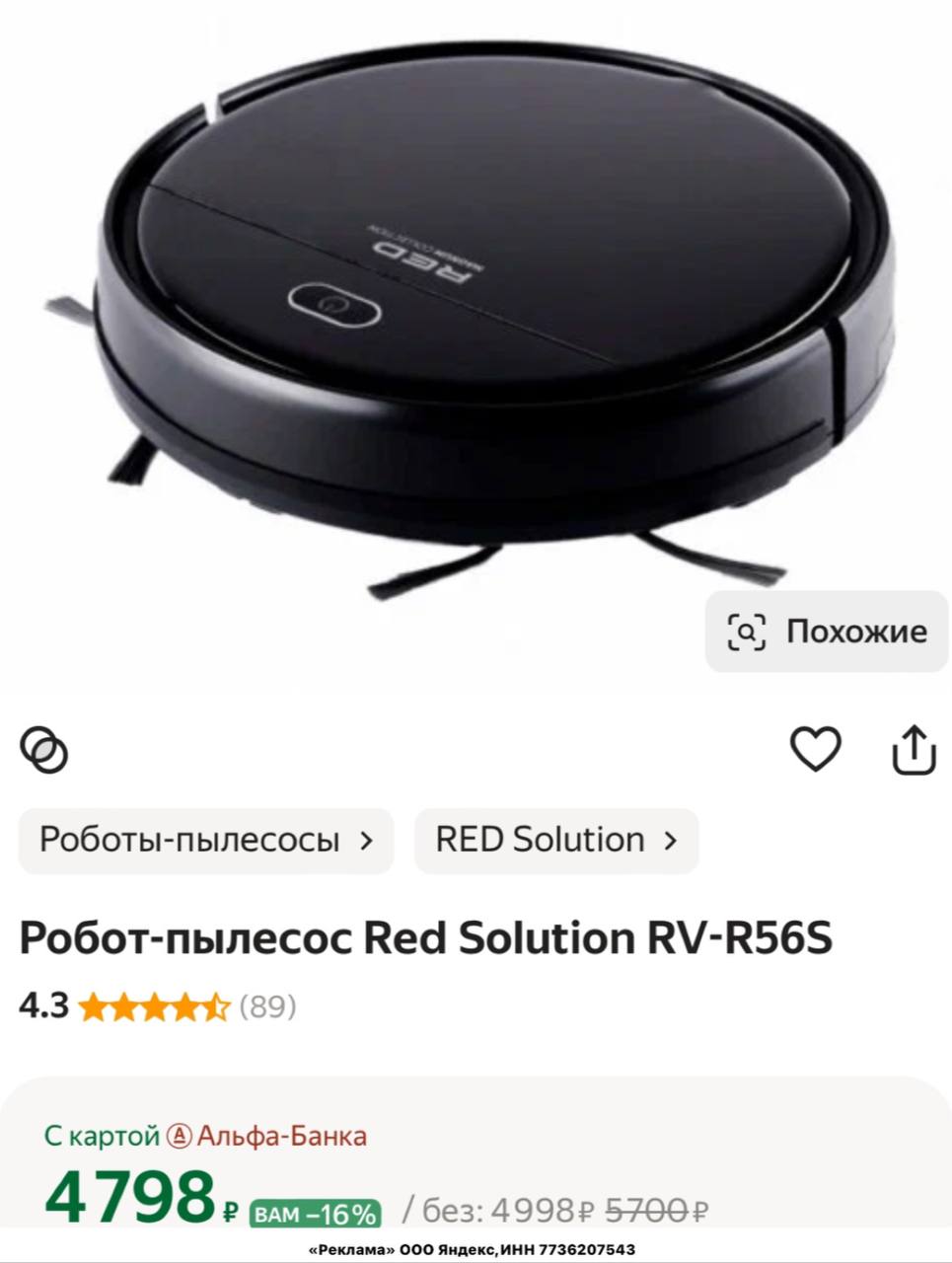
Task: Add the robot vacuum to comparison
Action: point(44,751)
